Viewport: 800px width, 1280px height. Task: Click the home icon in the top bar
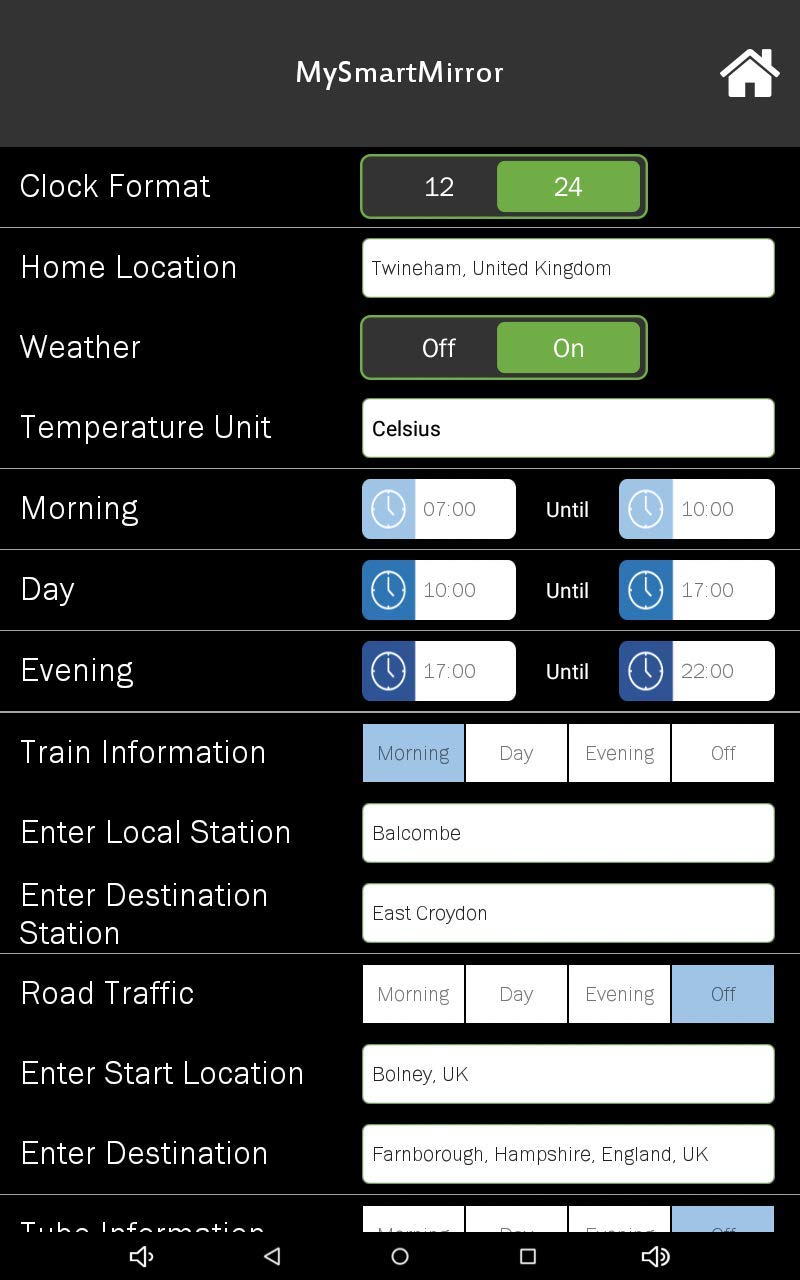[x=750, y=72]
